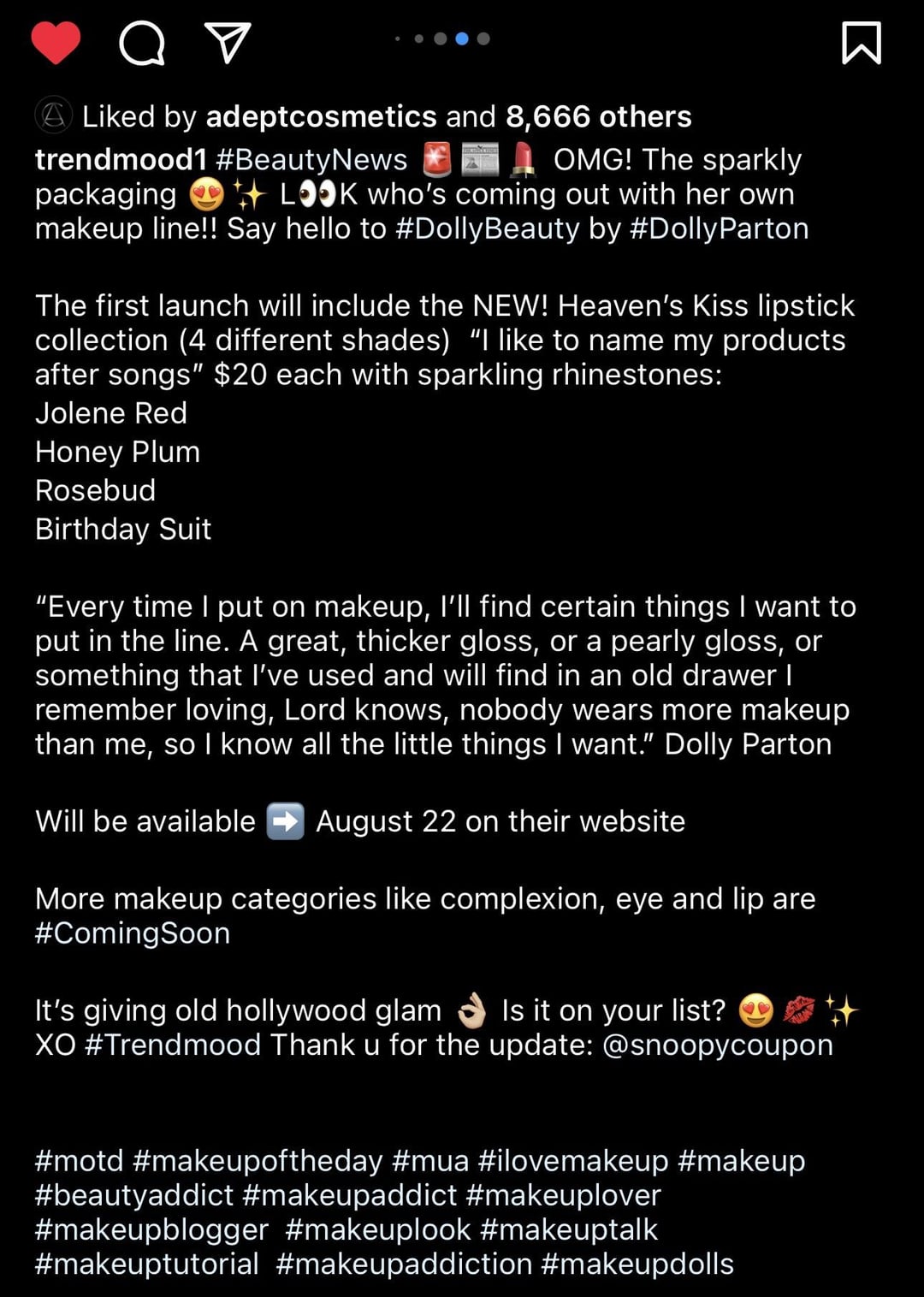Save the post with bookmark icon

click(861, 43)
